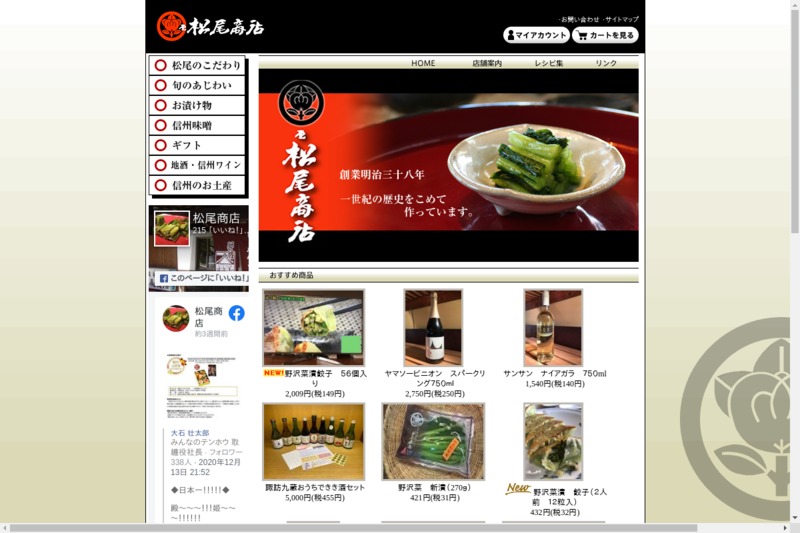Viewport: 800px width, 533px height.
Task: Open the ギフト category
Action: 198,146
